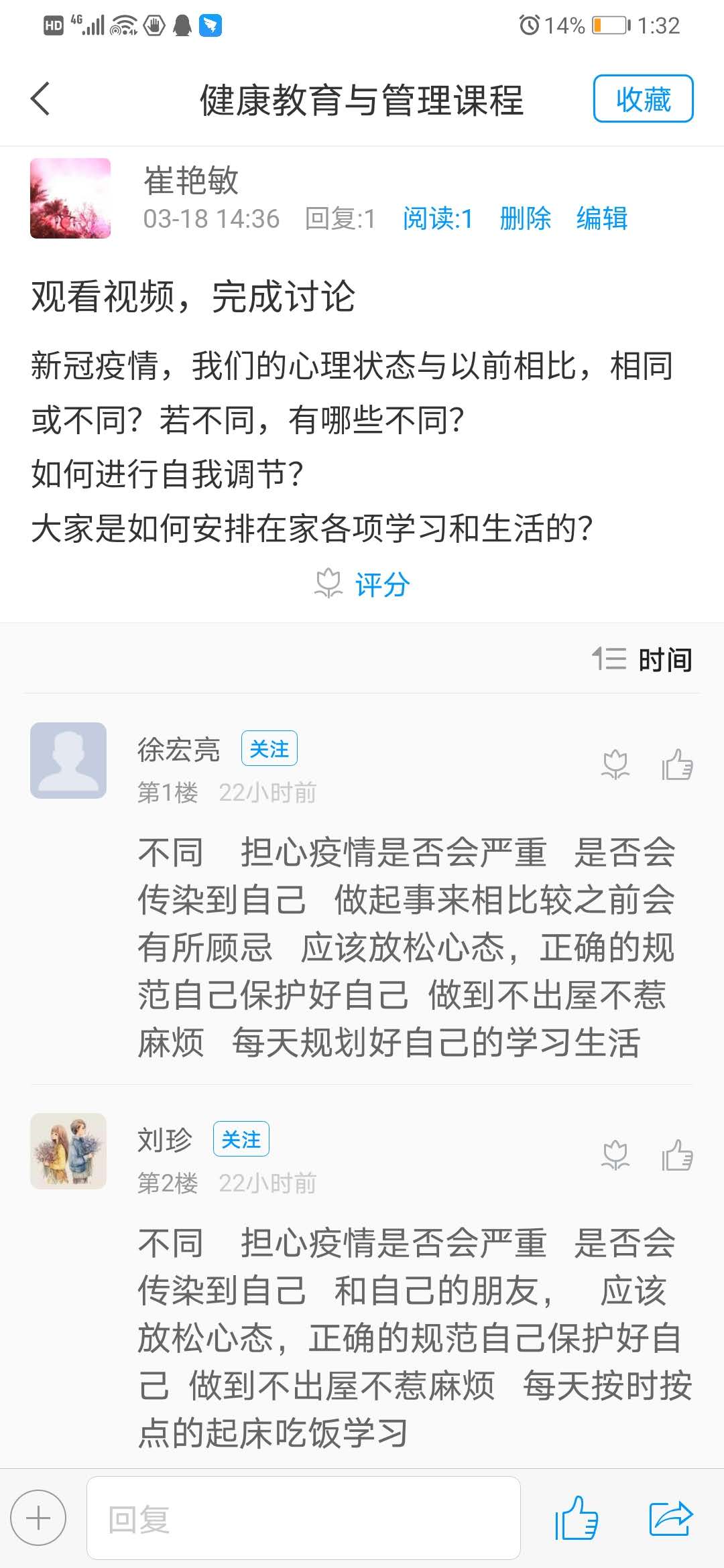The image size is (724, 1568).
Task: Give a flower to 刘珍's reply
Action: [615, 1155]
